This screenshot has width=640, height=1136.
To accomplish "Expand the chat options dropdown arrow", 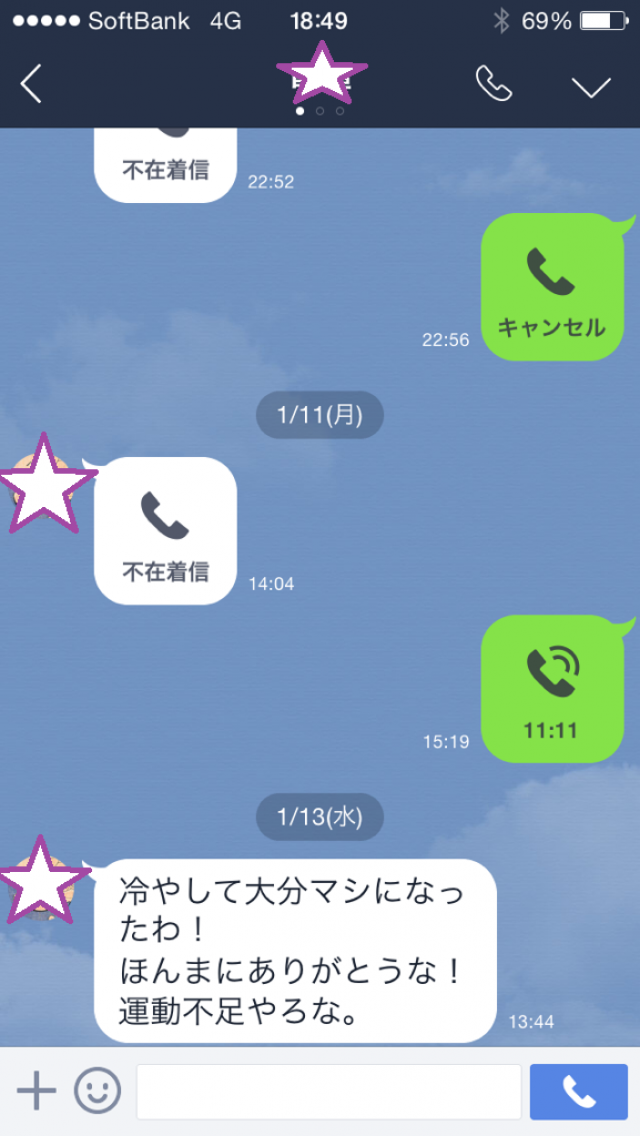I will (591, 87).
